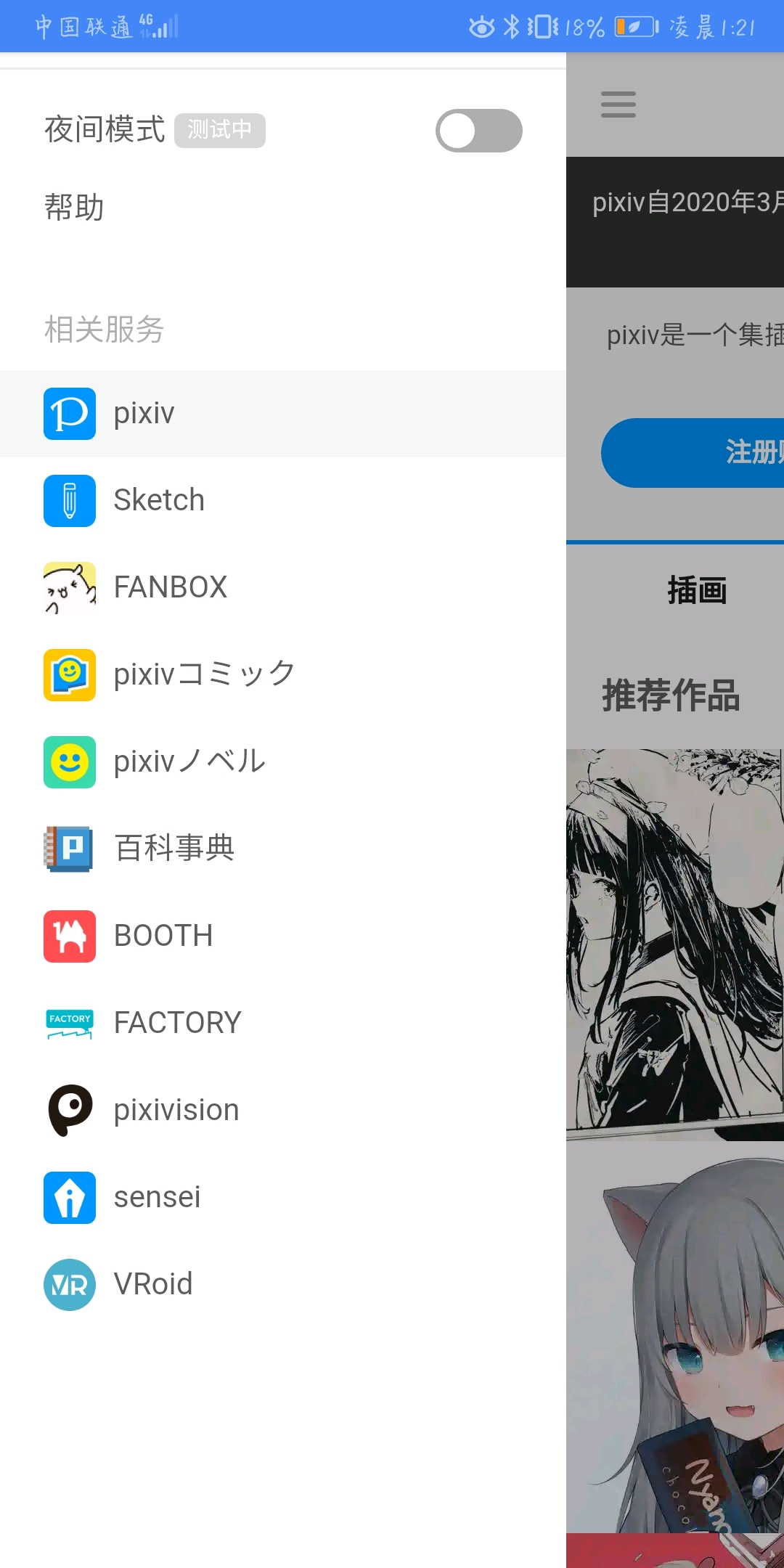The width and height of the screenshot is (784, 1568).
Task: Open the Sketch service
Action: pos(283,501)
